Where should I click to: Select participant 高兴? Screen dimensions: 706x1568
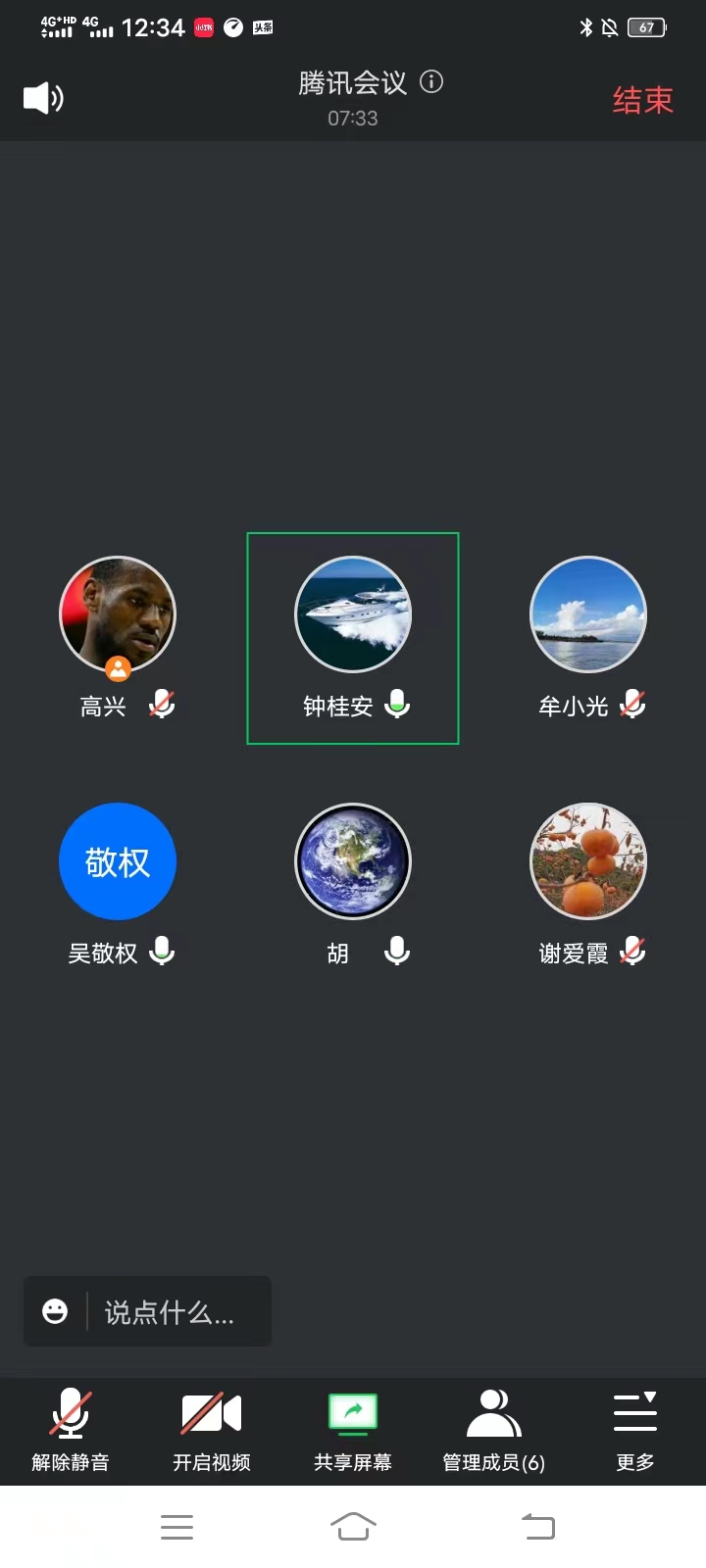(118, 615)
